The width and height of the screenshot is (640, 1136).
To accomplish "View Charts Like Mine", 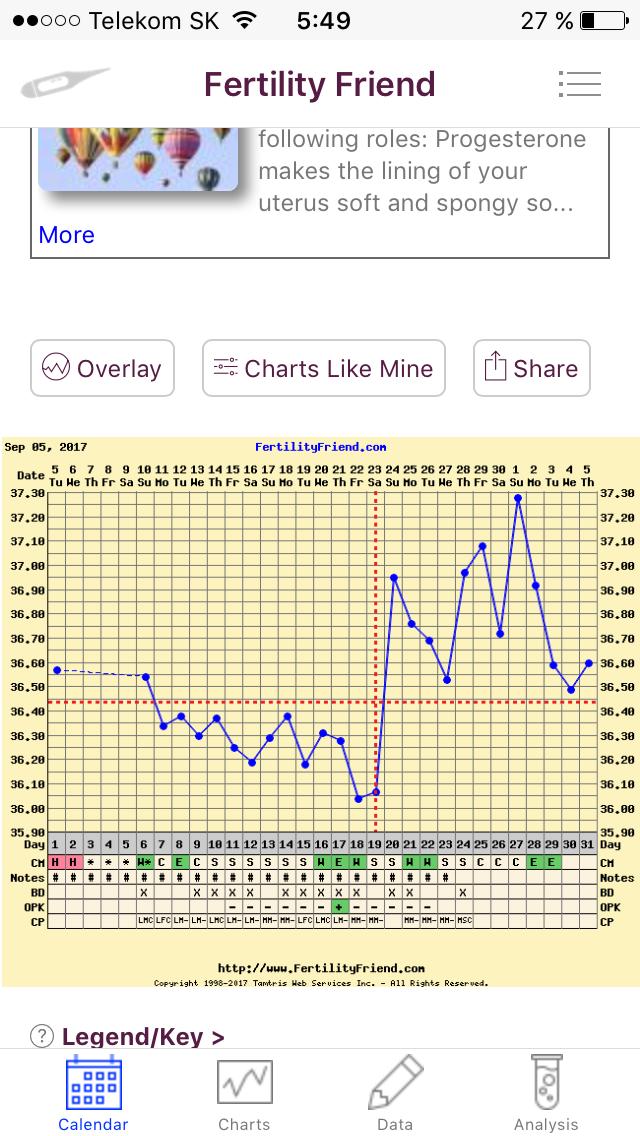I will pyautogui.click(x=323, y=368).
